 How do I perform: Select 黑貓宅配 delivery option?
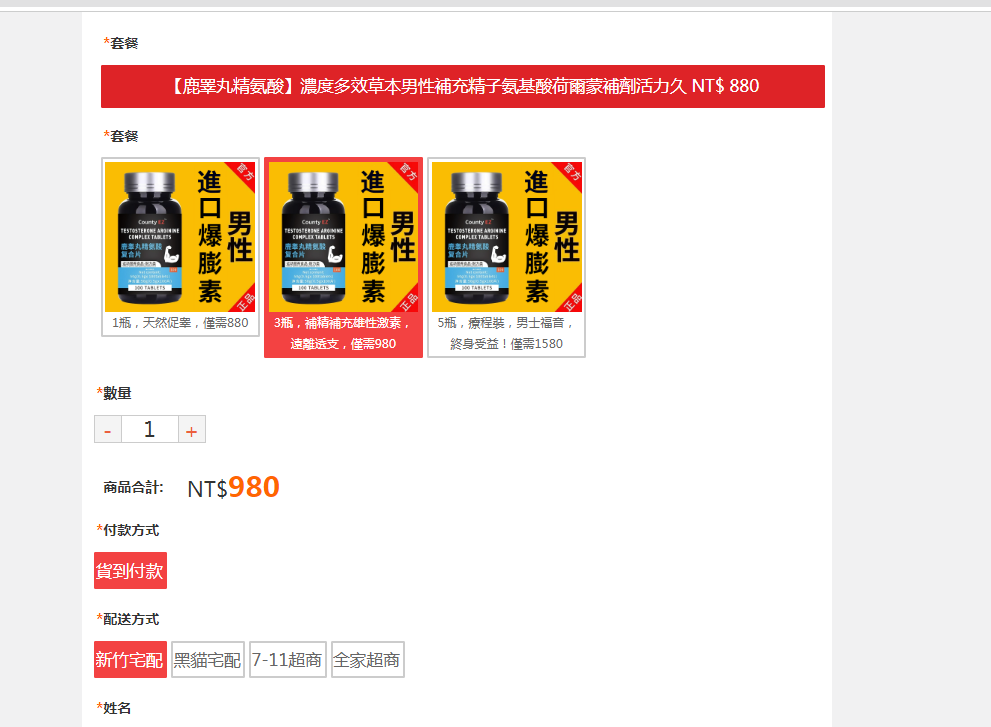point(208,660)
